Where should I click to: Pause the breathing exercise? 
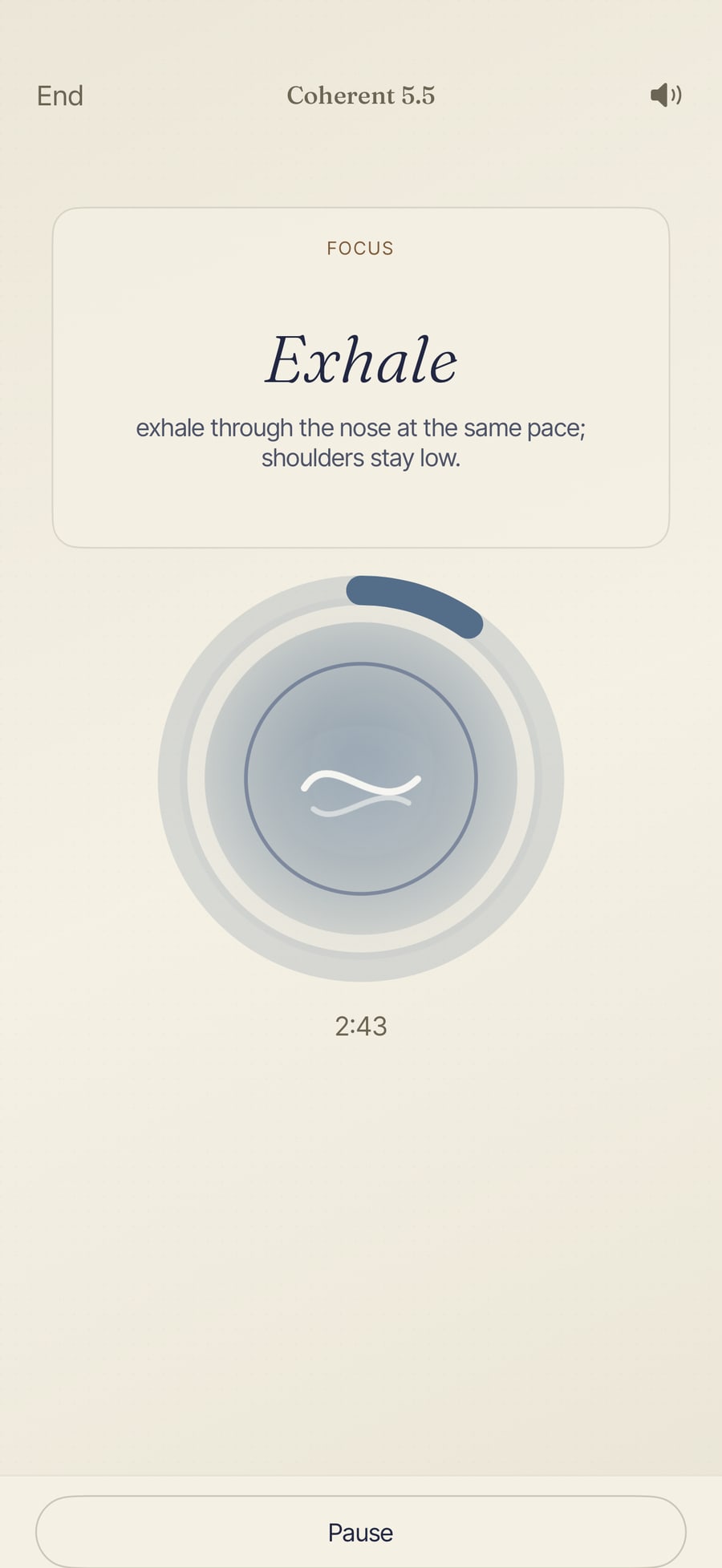pos(360,1532)
